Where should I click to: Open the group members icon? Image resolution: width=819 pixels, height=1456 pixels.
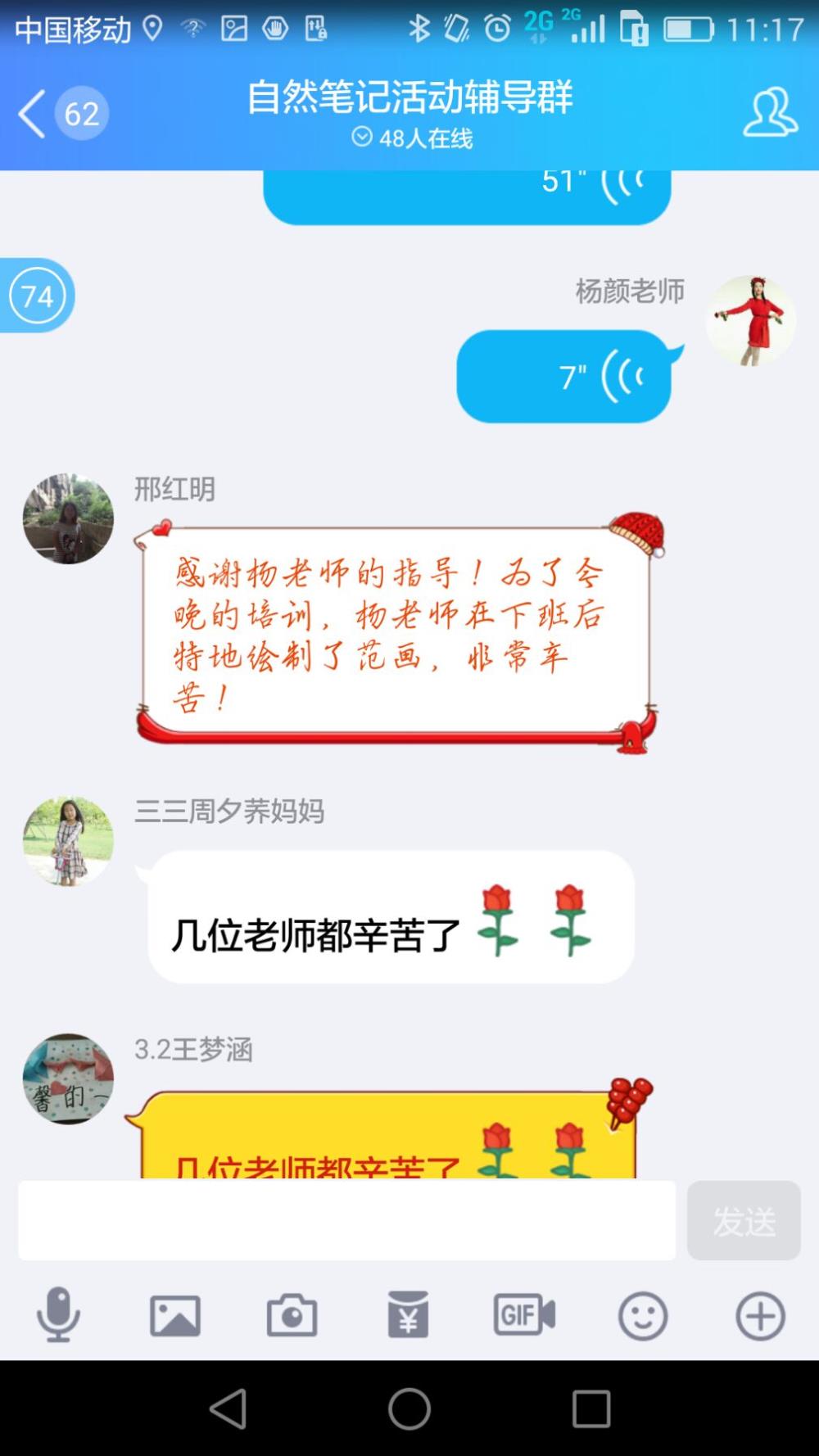point(770,112)
